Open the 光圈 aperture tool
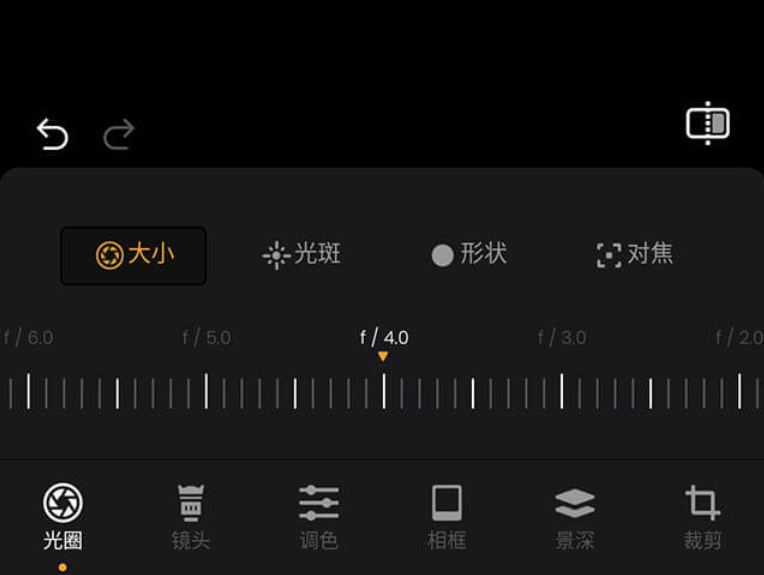The image size is (764, 575). pos(63,516)
